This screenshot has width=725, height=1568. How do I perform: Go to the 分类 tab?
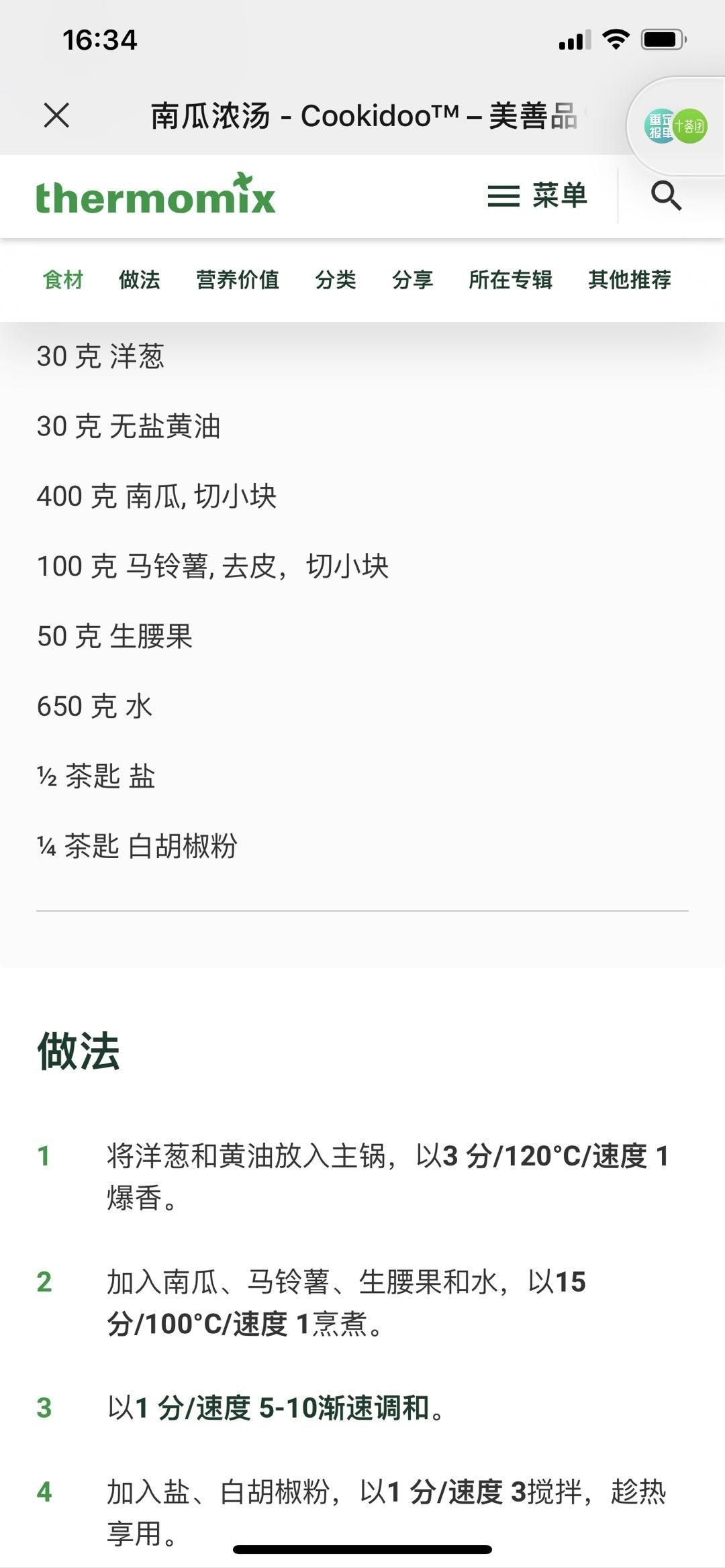tap(336, 280)
